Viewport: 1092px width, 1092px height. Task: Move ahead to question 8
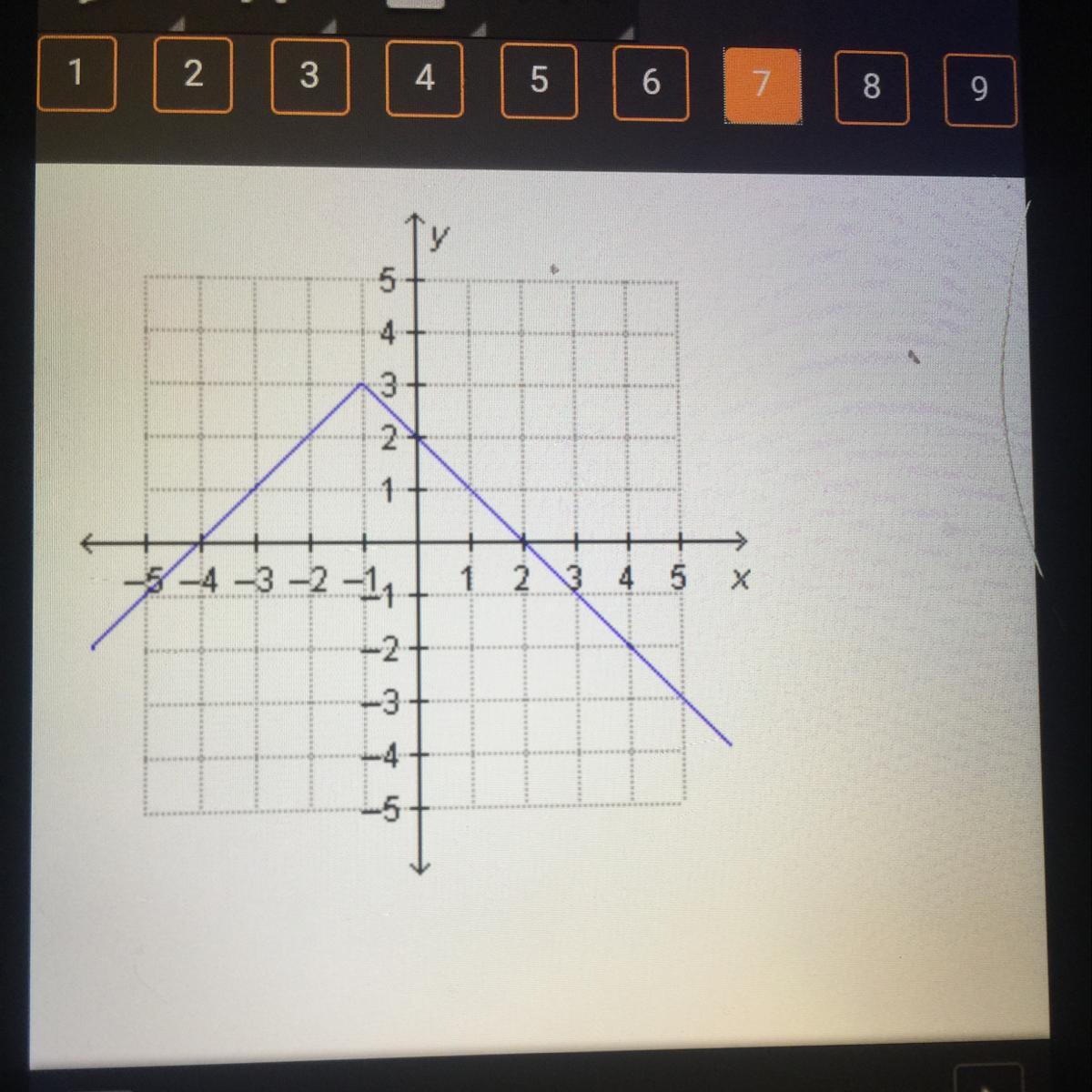(x=872, y=87)
